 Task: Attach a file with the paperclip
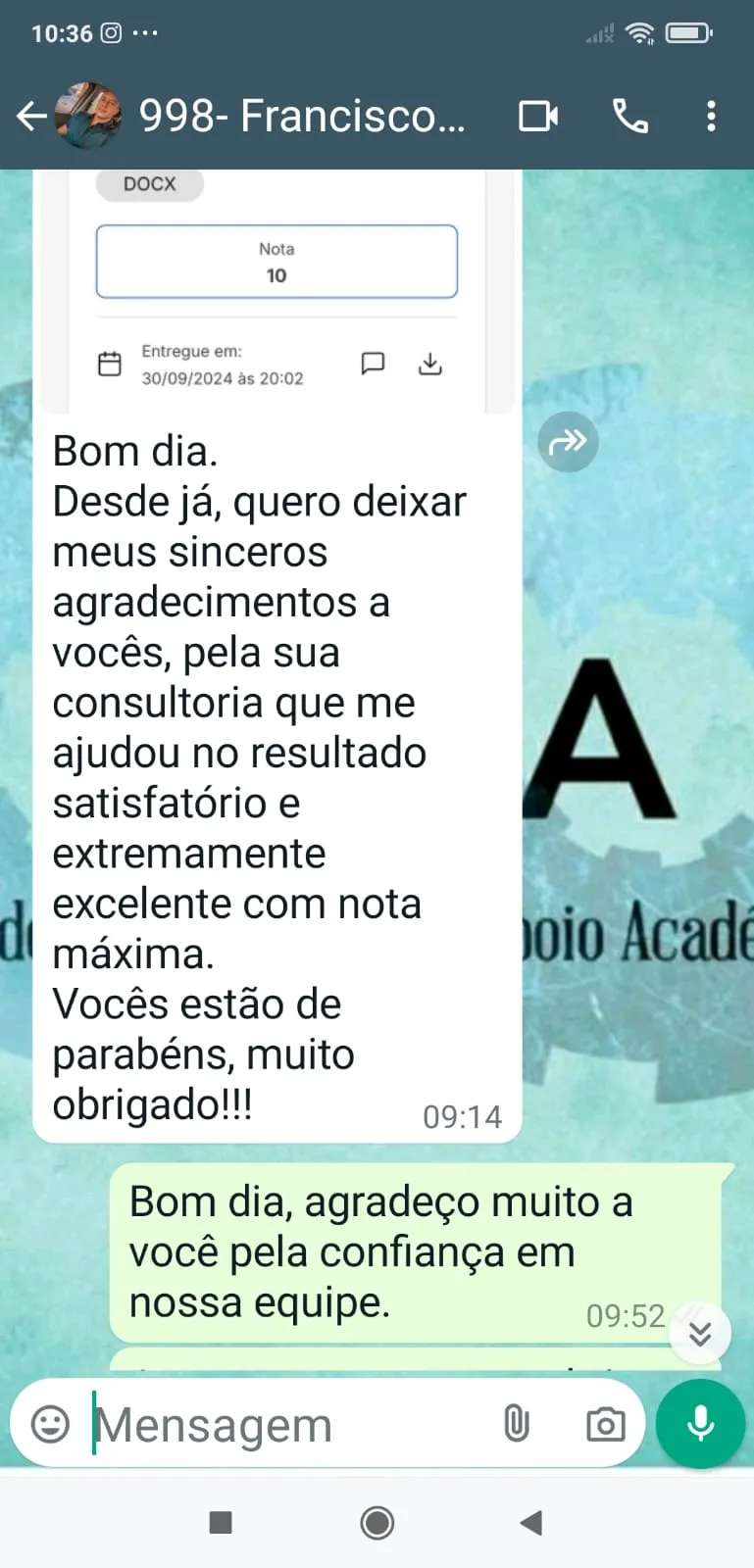[516, 1424]
